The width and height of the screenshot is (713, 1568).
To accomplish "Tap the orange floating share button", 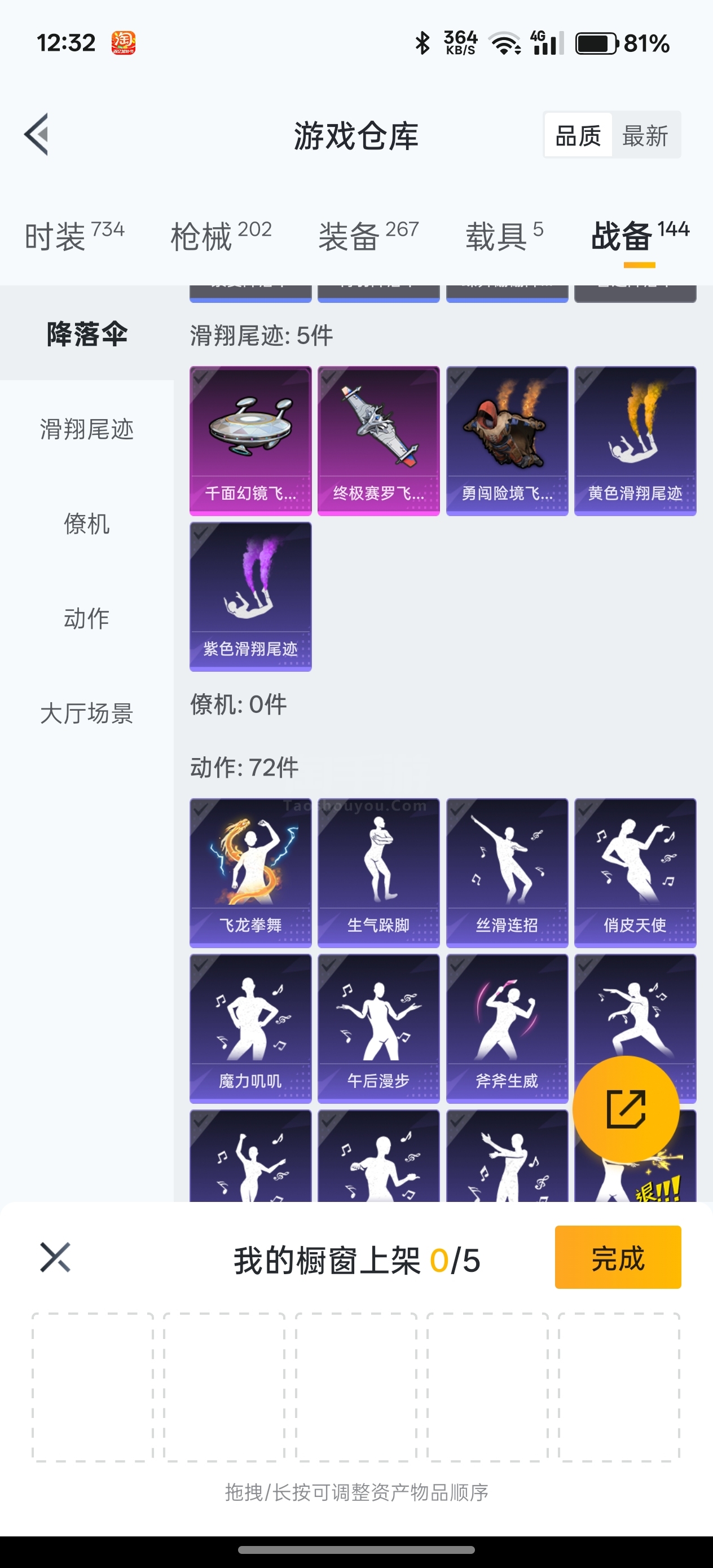I will (x=626, y=1109).
